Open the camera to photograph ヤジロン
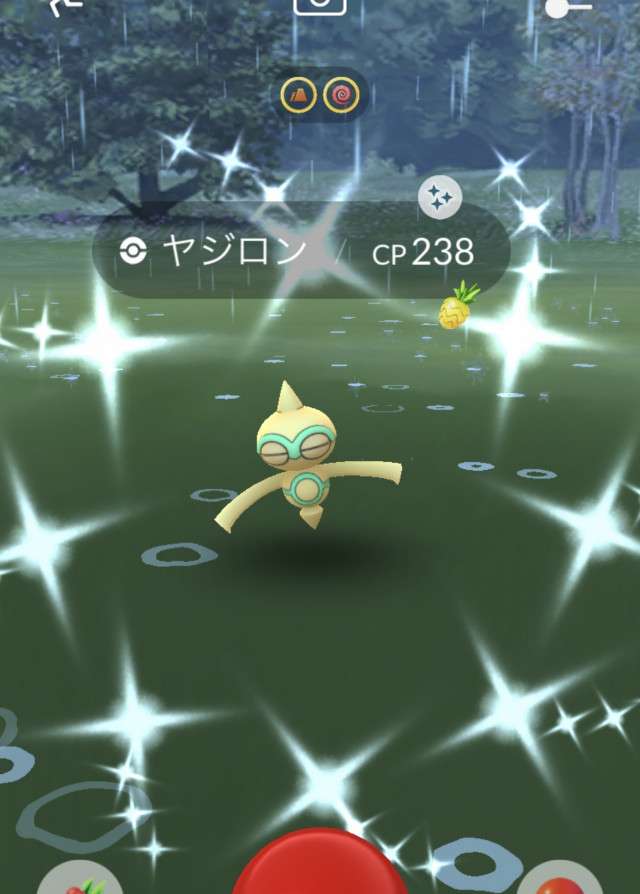The image size is (640, 894). (320, 5)
